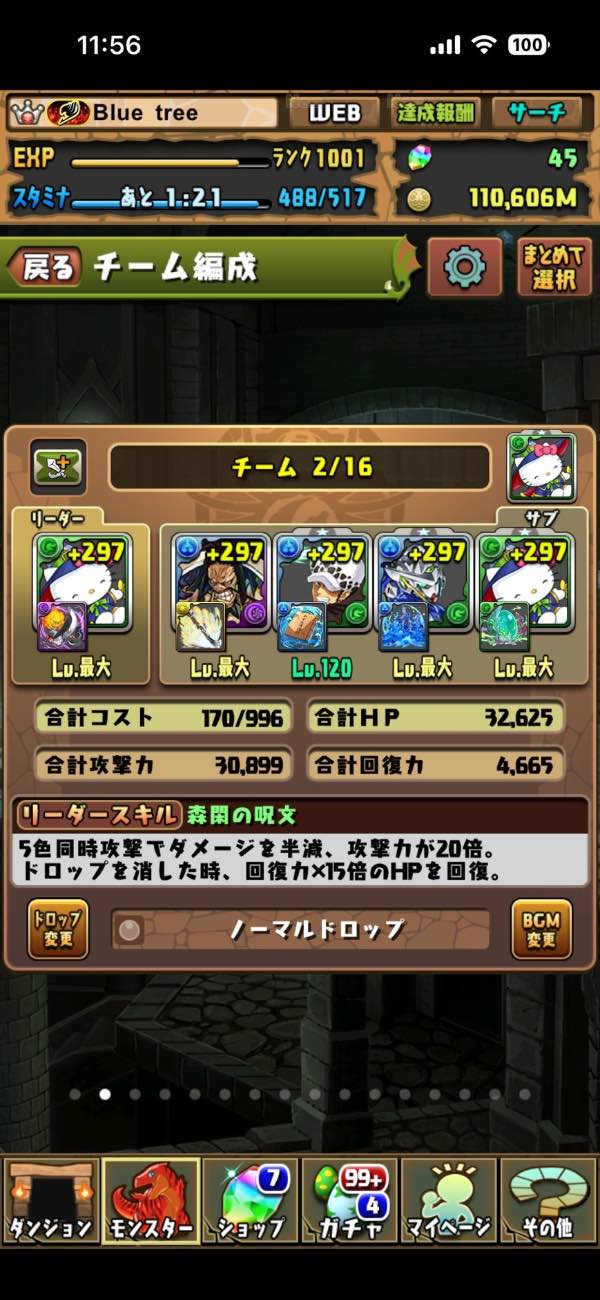Tap the まとめて選択 button
600x1300 pixels.
(x=552, y=267)
